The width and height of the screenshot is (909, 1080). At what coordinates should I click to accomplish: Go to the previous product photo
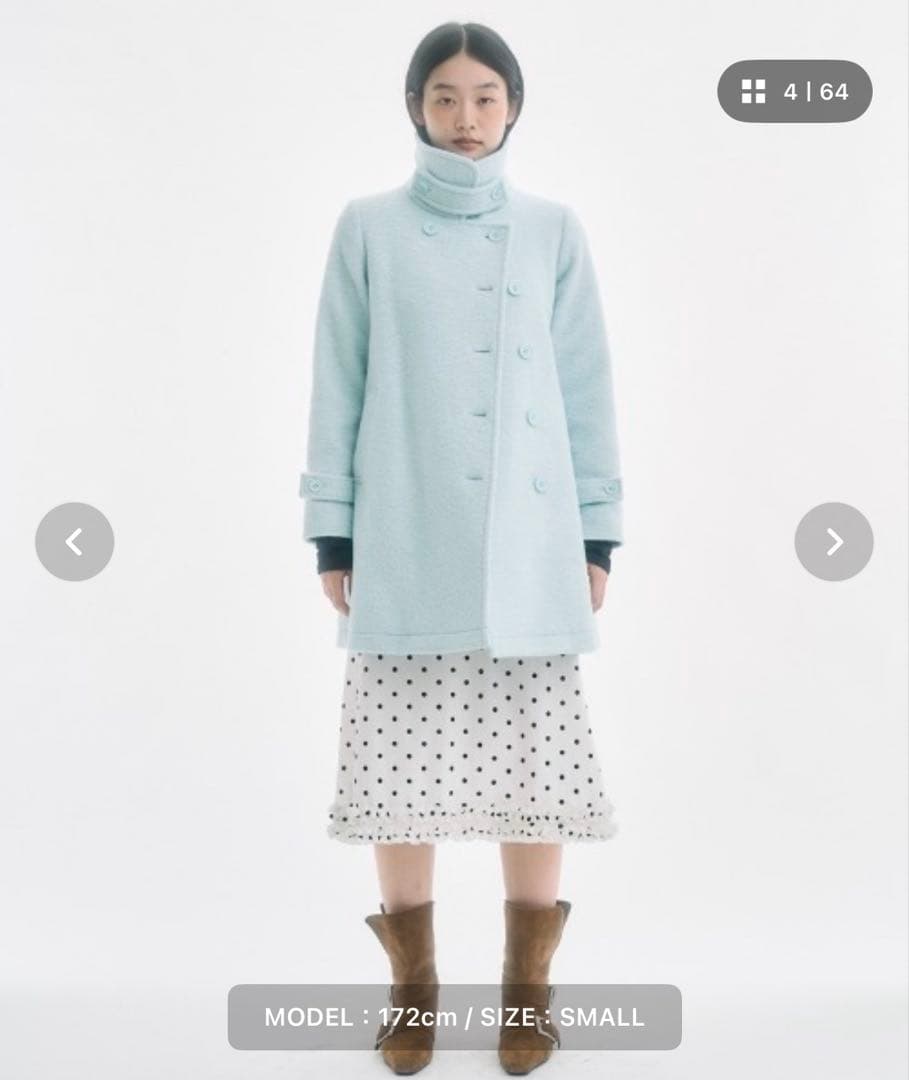tap(74, 541)
